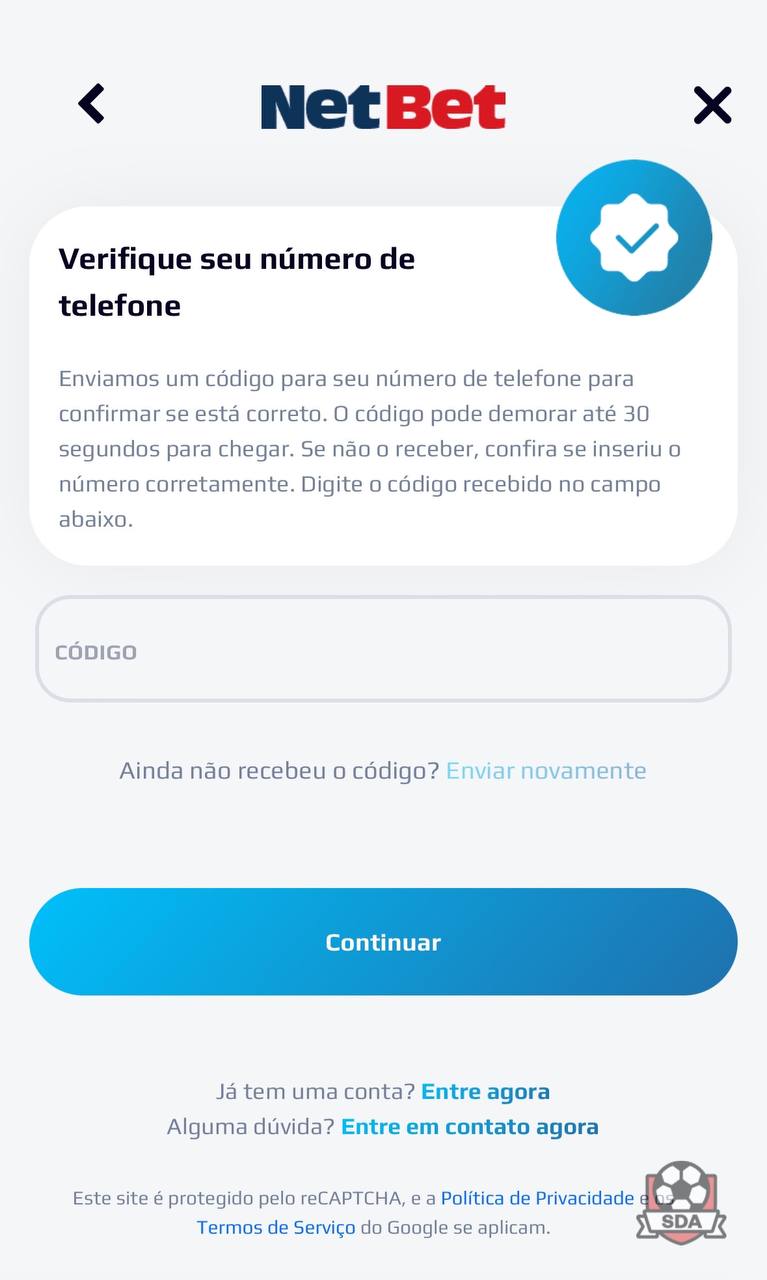Screen dimensions: 767x1280
Task: Tap Enviar novamente to resend code
Action: click(x=546, y=771)
